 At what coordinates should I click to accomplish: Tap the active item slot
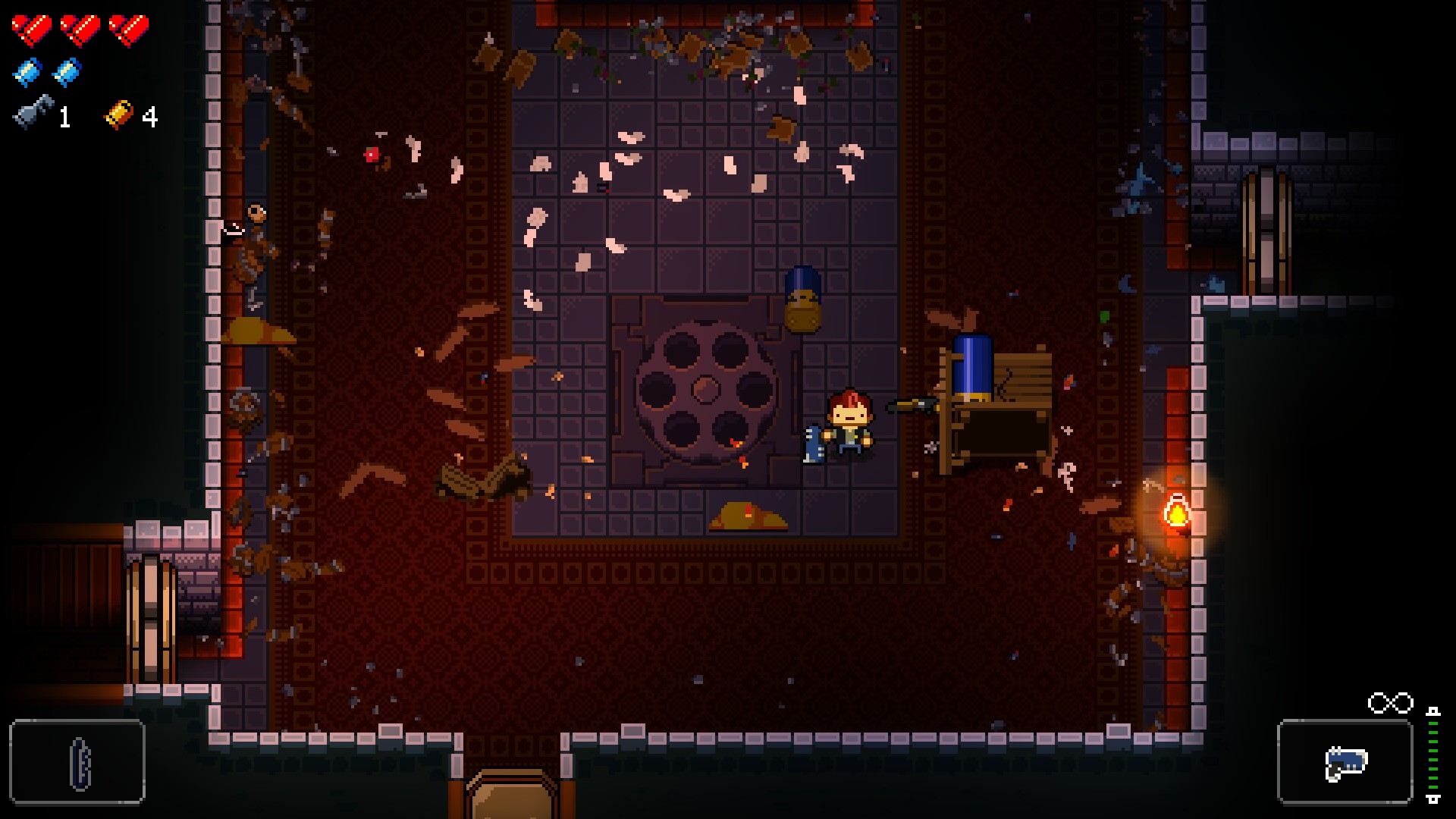(x=77, y=761)
